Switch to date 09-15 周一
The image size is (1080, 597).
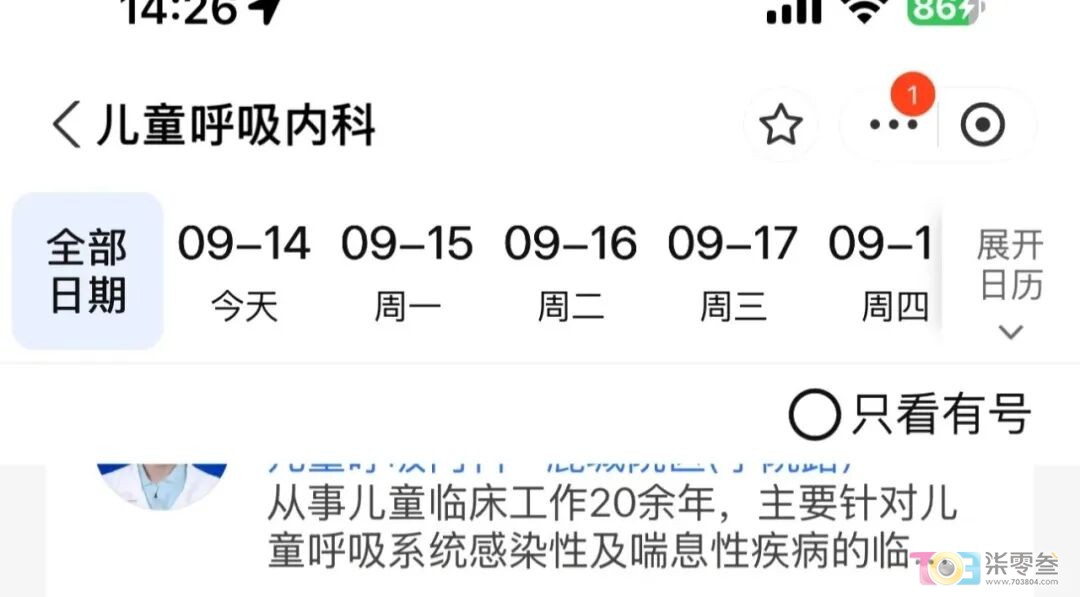click(x=407, y=271)
